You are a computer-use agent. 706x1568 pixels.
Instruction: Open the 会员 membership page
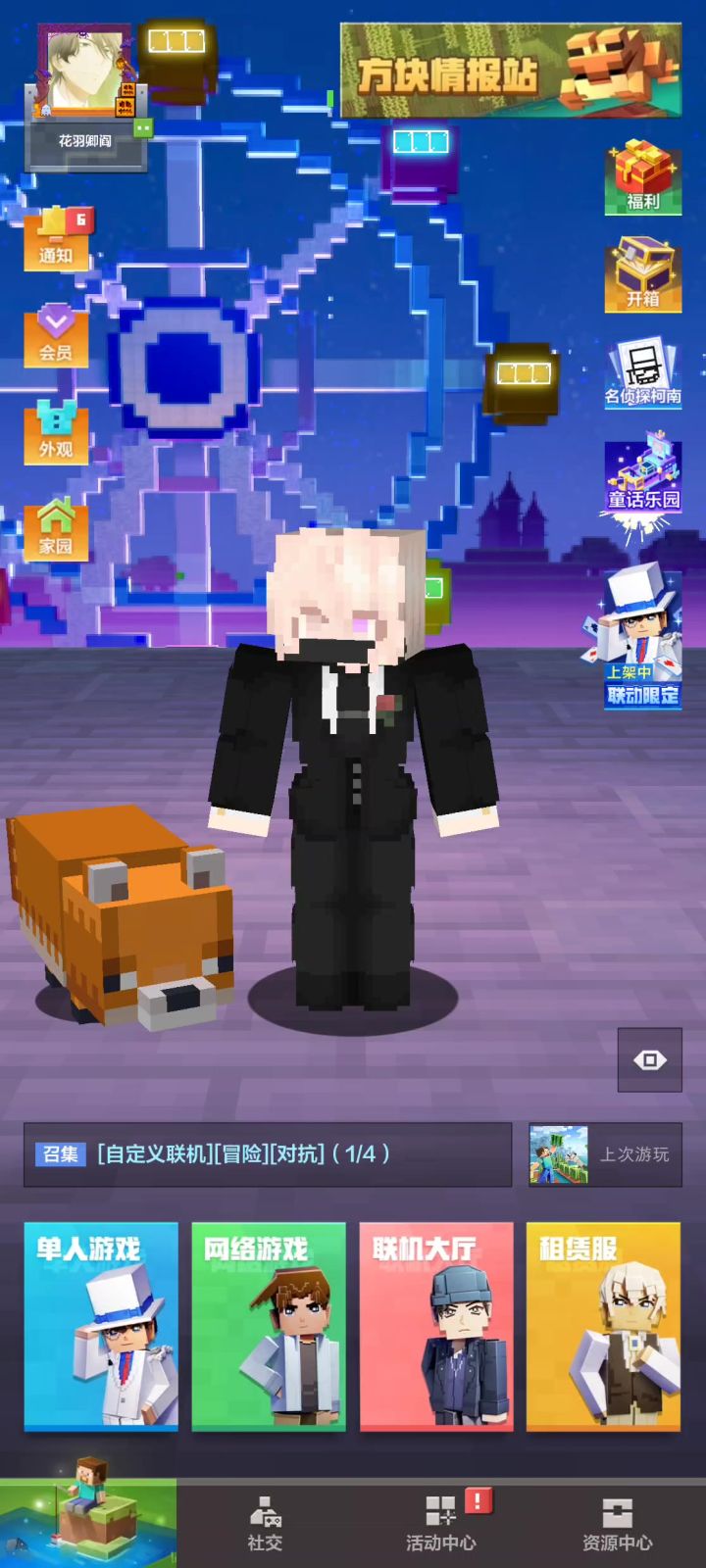[x=56, y=336]
